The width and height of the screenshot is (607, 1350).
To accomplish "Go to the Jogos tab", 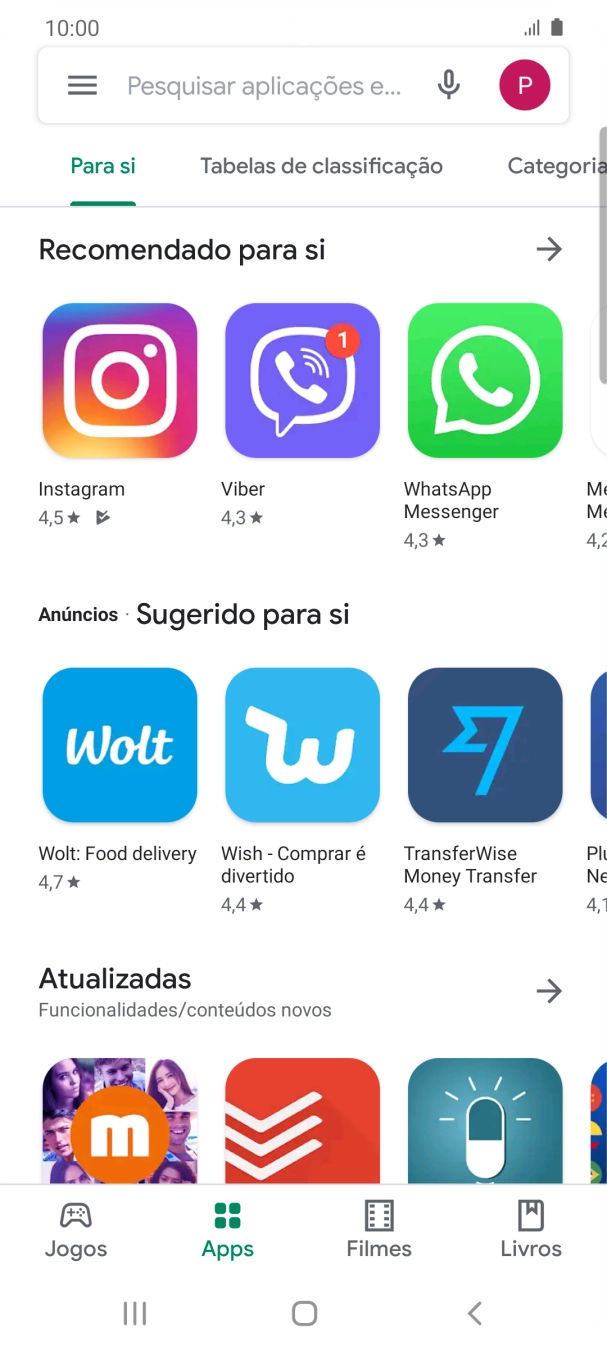I will pos(76,1230).
